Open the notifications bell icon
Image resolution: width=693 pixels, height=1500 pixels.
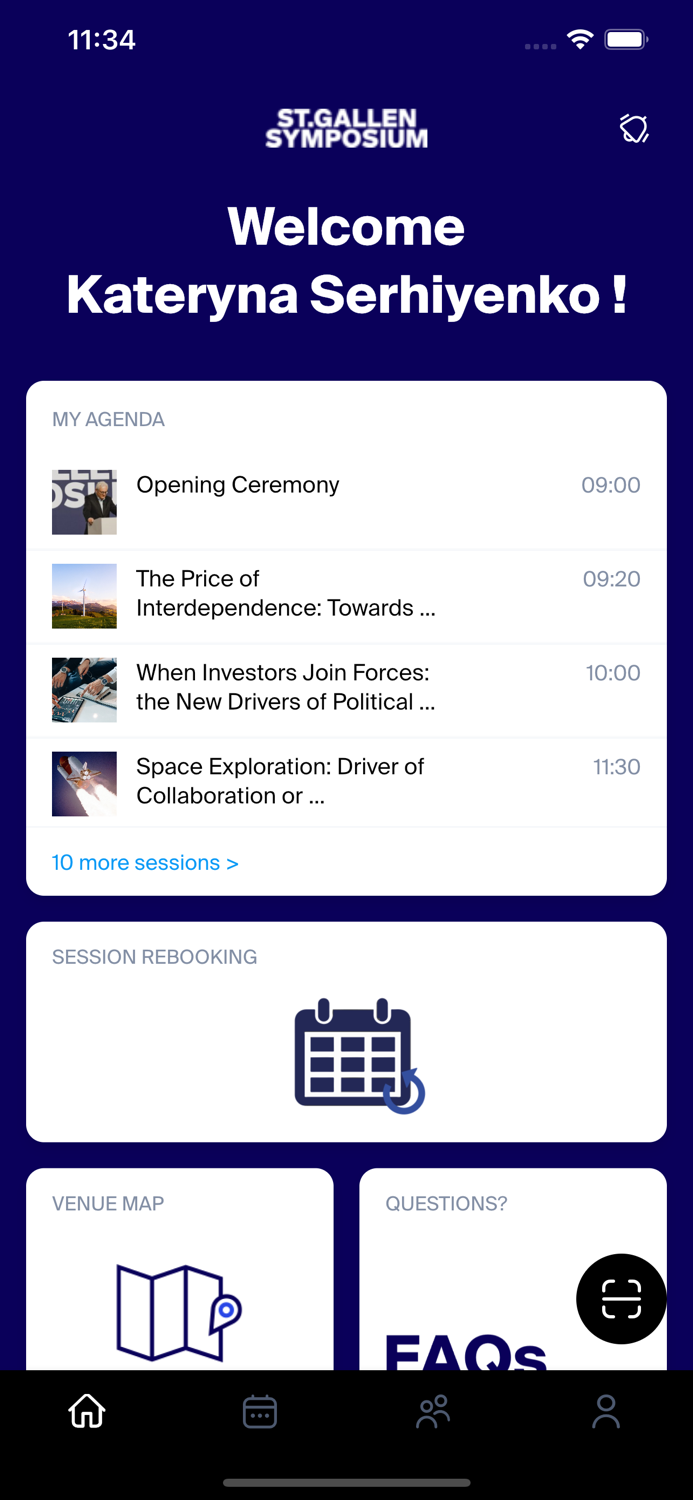(x=634, y=129)
